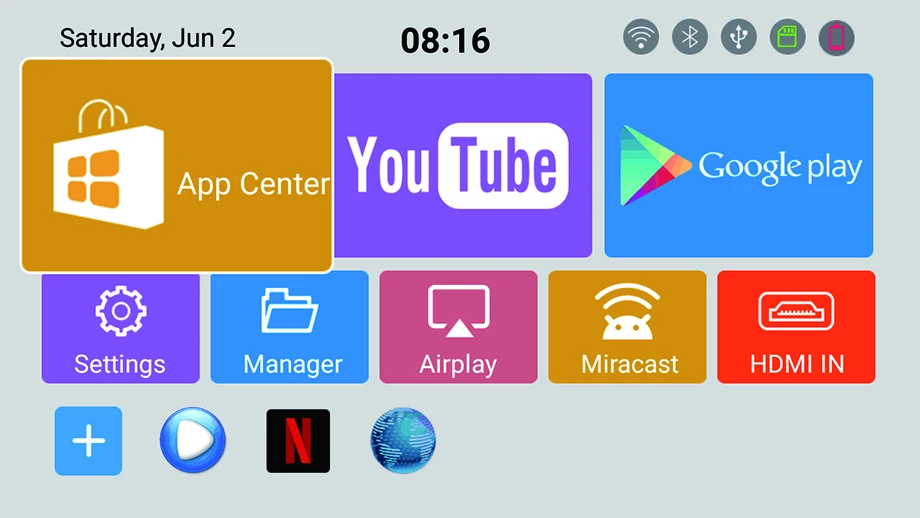Open the blue video player app
920x518 pixels.
[x=193, y=441]
